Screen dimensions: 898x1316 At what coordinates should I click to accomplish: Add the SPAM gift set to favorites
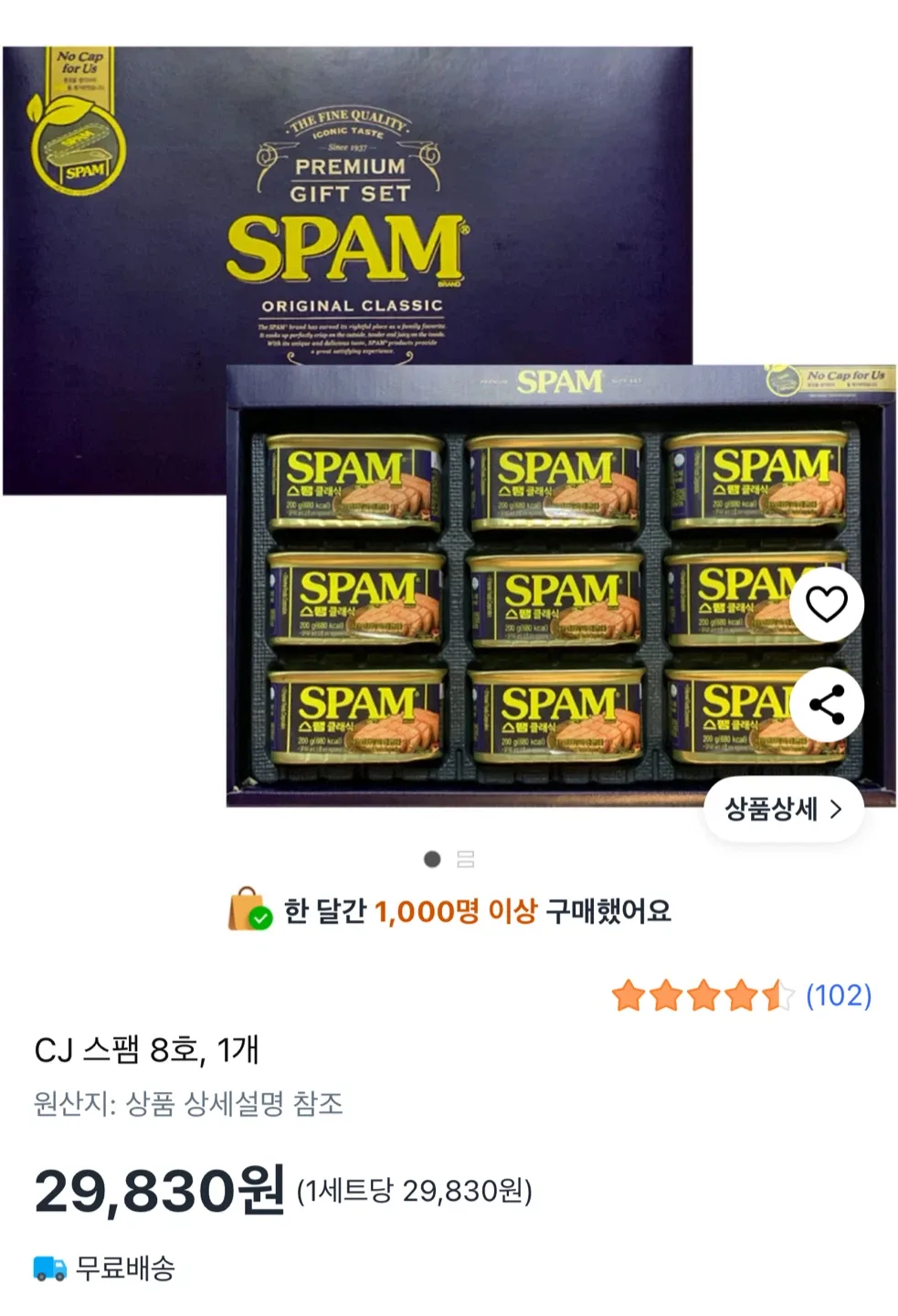(826, 604)
